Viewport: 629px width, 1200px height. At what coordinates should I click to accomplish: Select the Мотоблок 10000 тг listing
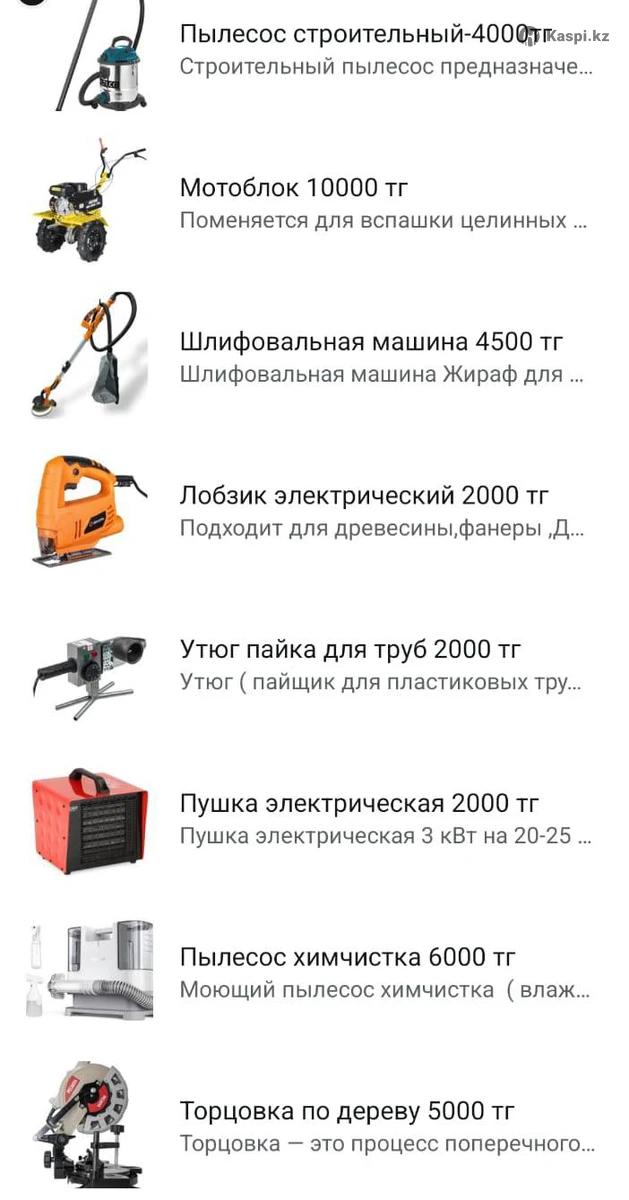point(295,188)
